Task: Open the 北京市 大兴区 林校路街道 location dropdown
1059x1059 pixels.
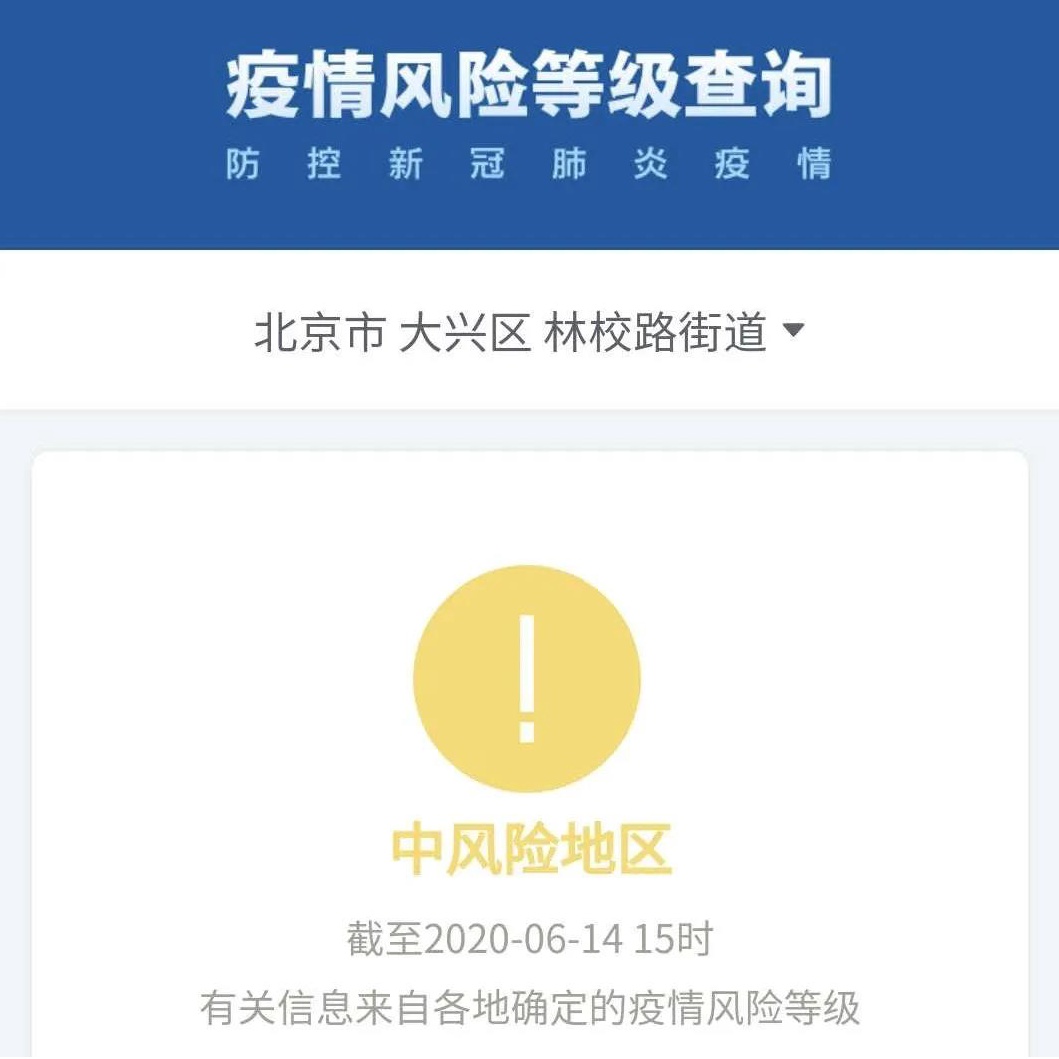Action: tap(529, 331)
